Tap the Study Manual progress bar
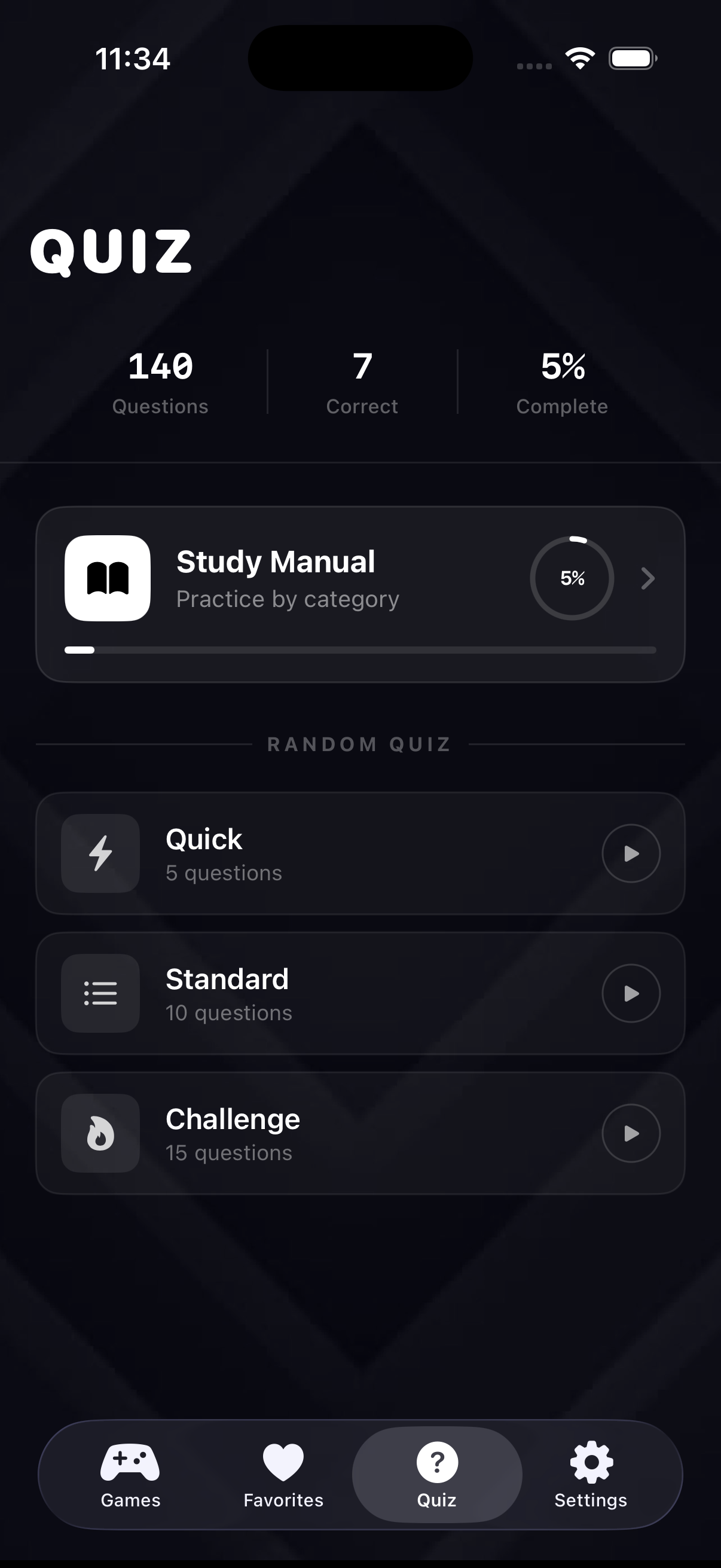721x1568 pixels. coord(360,649)
